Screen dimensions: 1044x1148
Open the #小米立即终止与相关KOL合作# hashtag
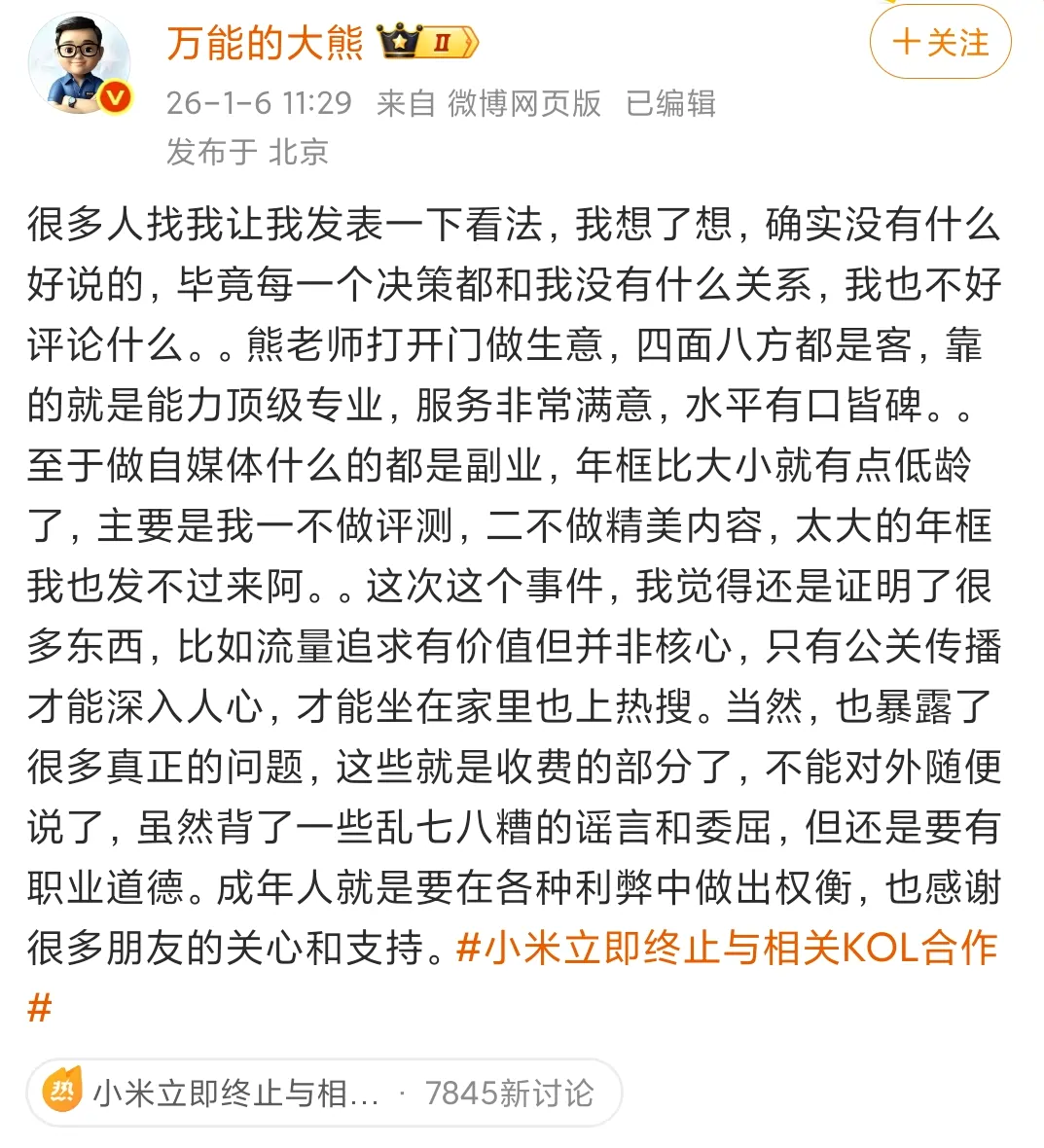(726, 948)
